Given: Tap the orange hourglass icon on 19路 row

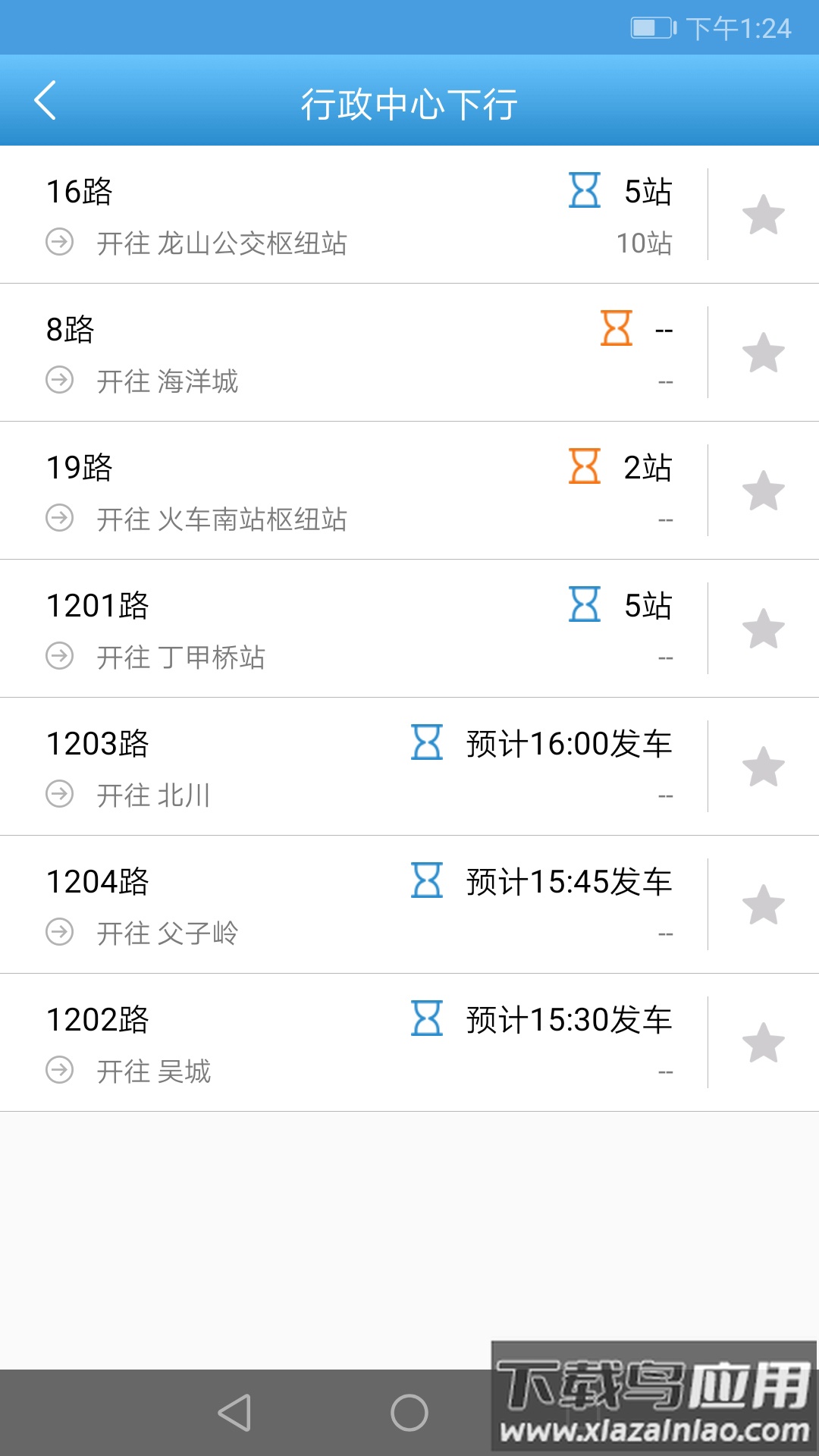Looking at the screenshot, I should [584, 468].
